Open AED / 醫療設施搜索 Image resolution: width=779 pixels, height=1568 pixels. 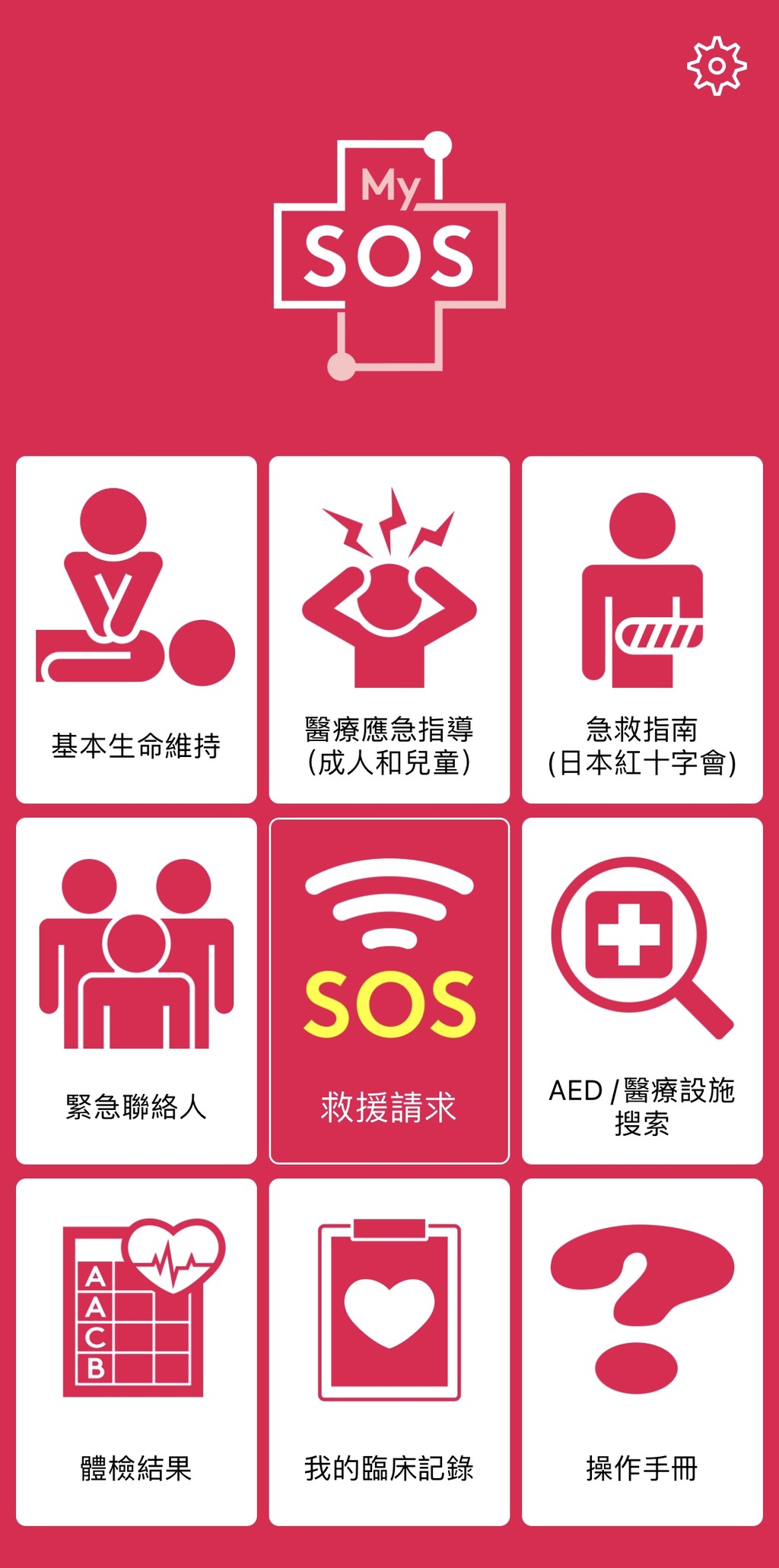tap(642, 991)
